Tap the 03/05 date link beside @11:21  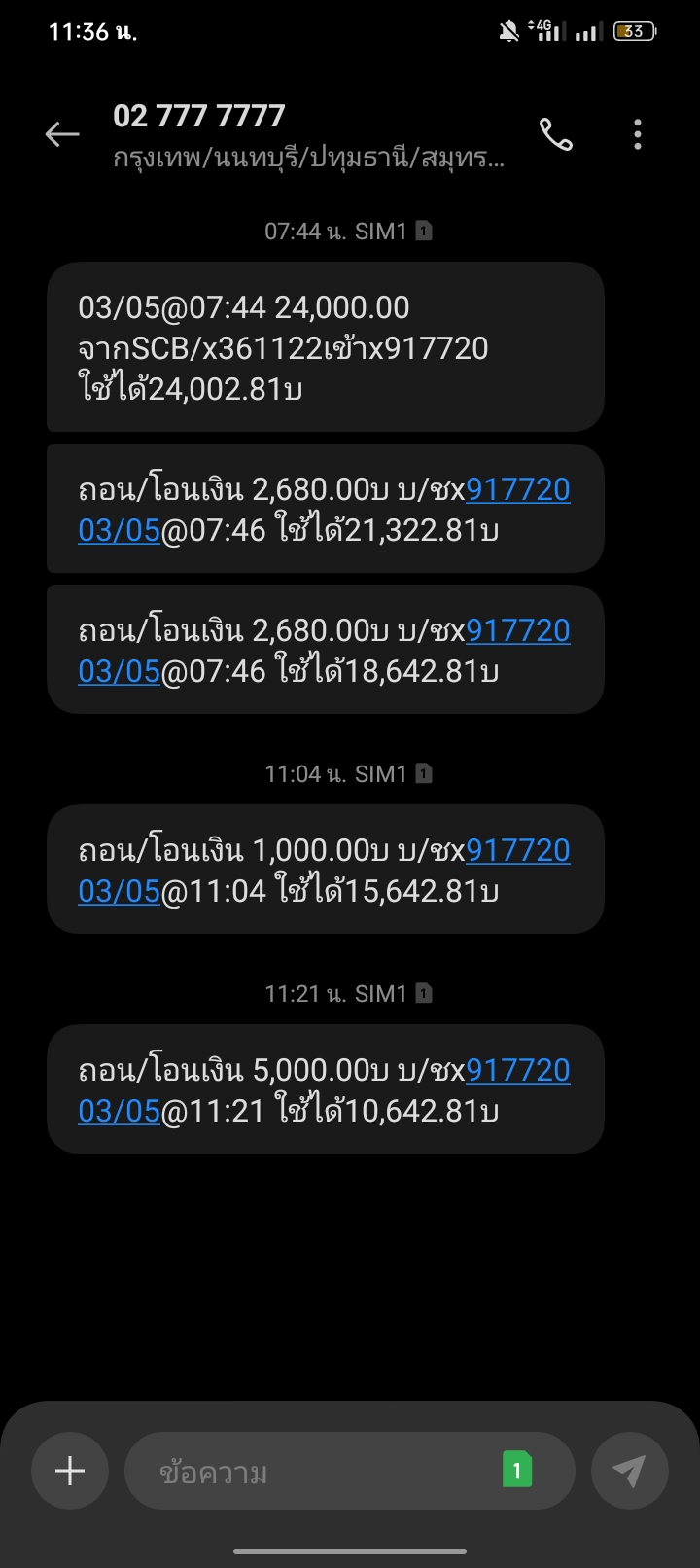(119, 1111)
